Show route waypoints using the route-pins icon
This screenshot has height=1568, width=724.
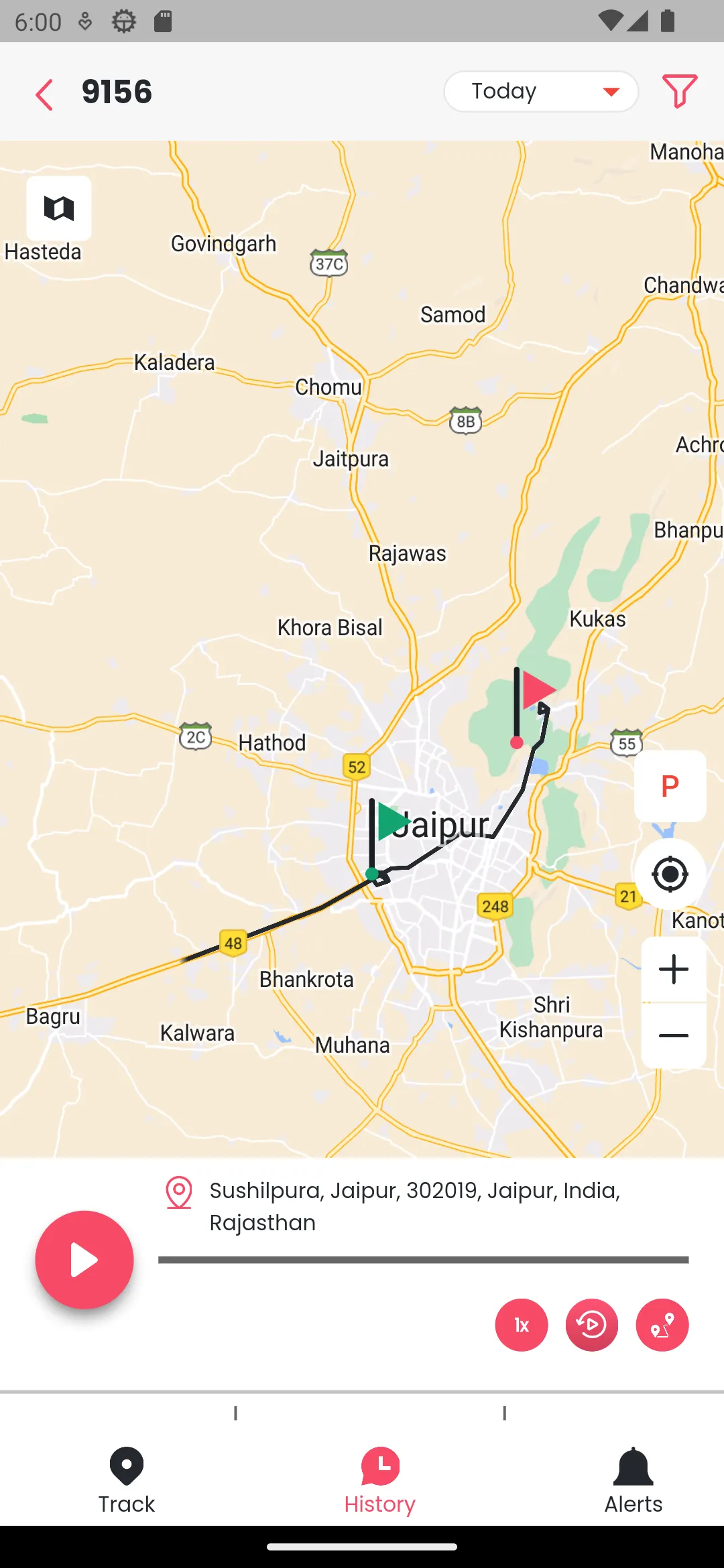tap(662, 1325)
